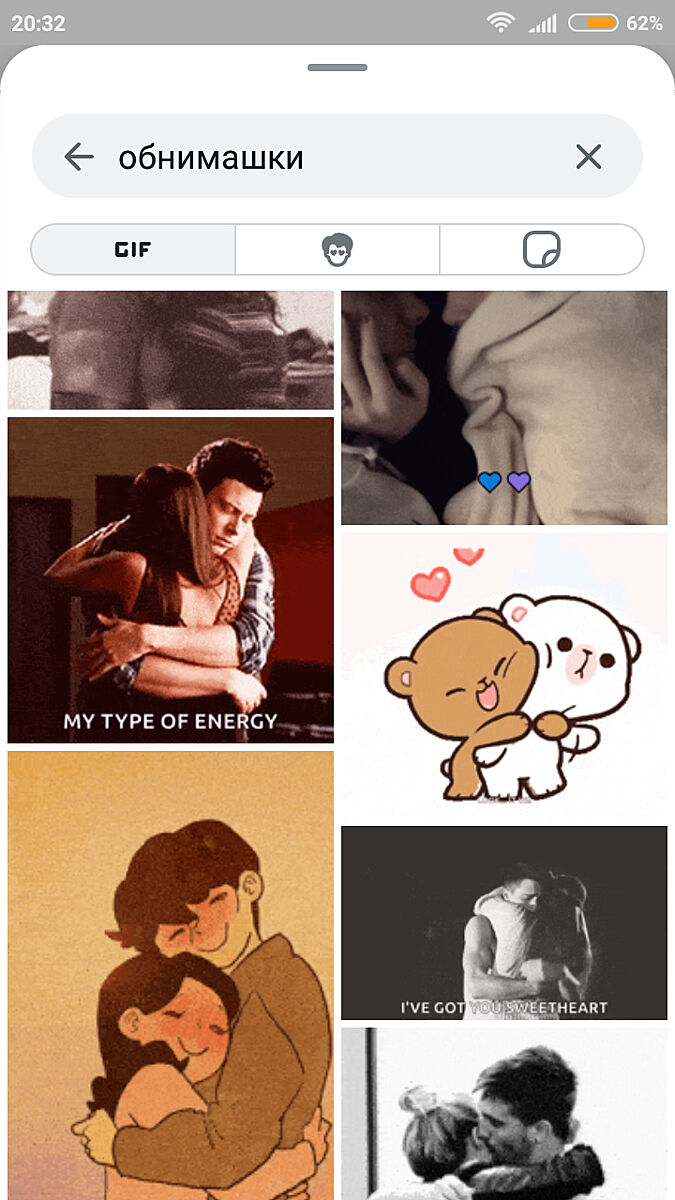Switch to the stickers tab
This screenshot has height=1200, width=675.
coord(541,249)
